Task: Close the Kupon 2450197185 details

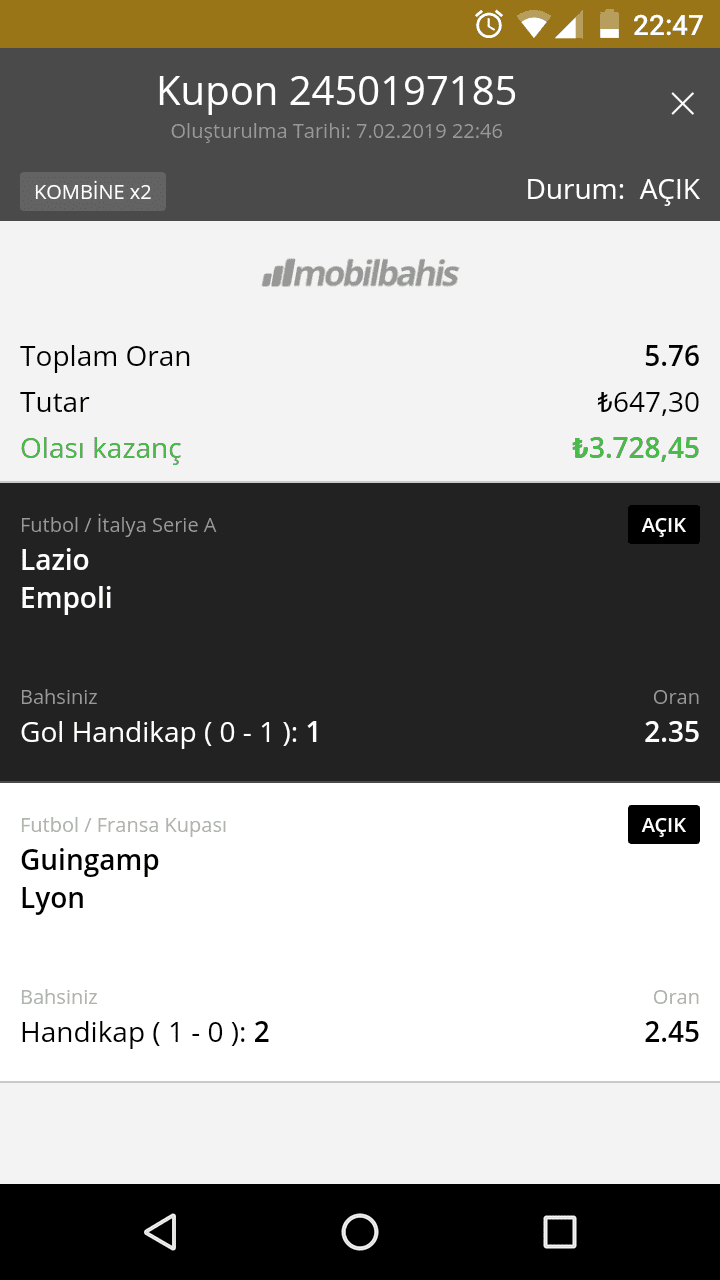Action: (x=682, y=103)
